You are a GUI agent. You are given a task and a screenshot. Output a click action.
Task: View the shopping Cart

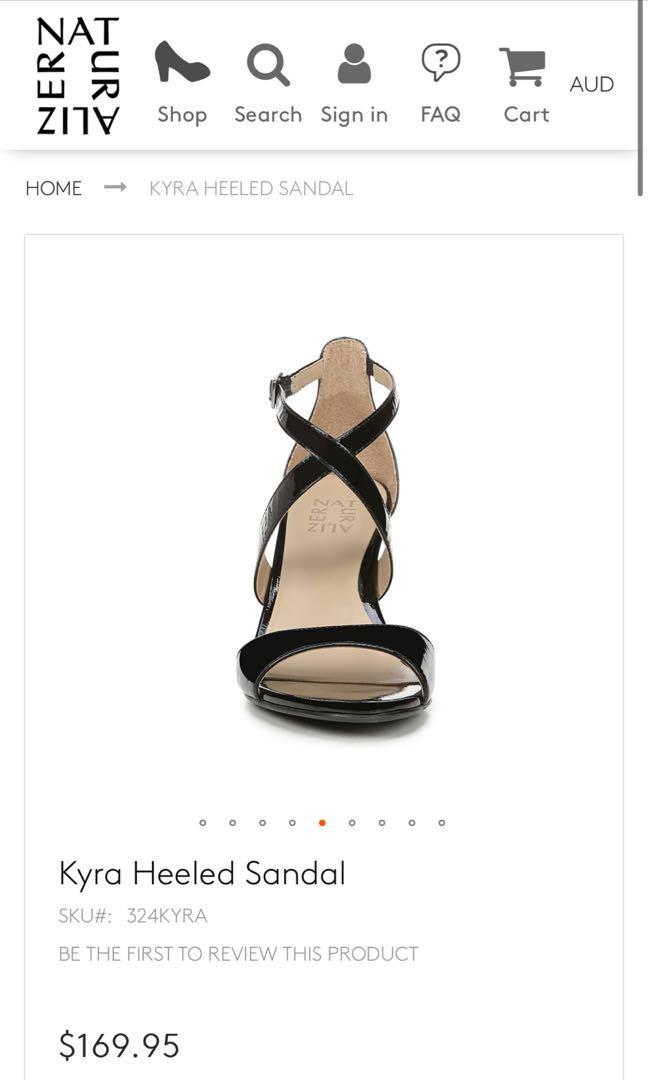pos(525,84)
